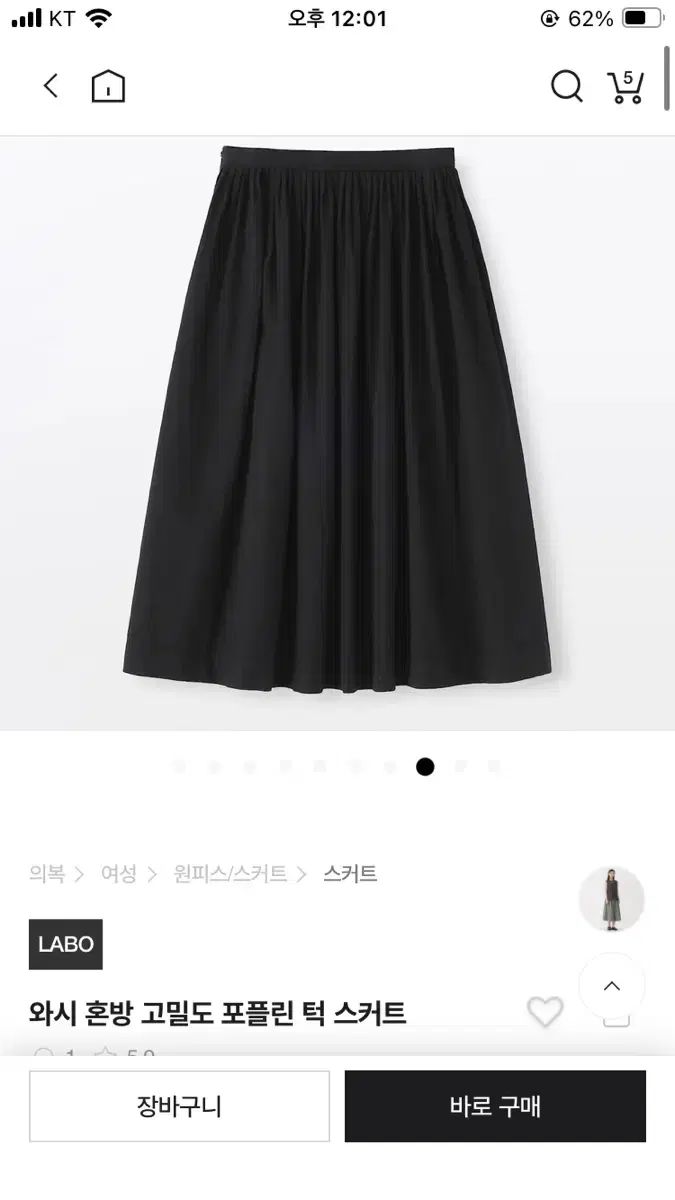Open the store home icon

click(x=108, y=86)
